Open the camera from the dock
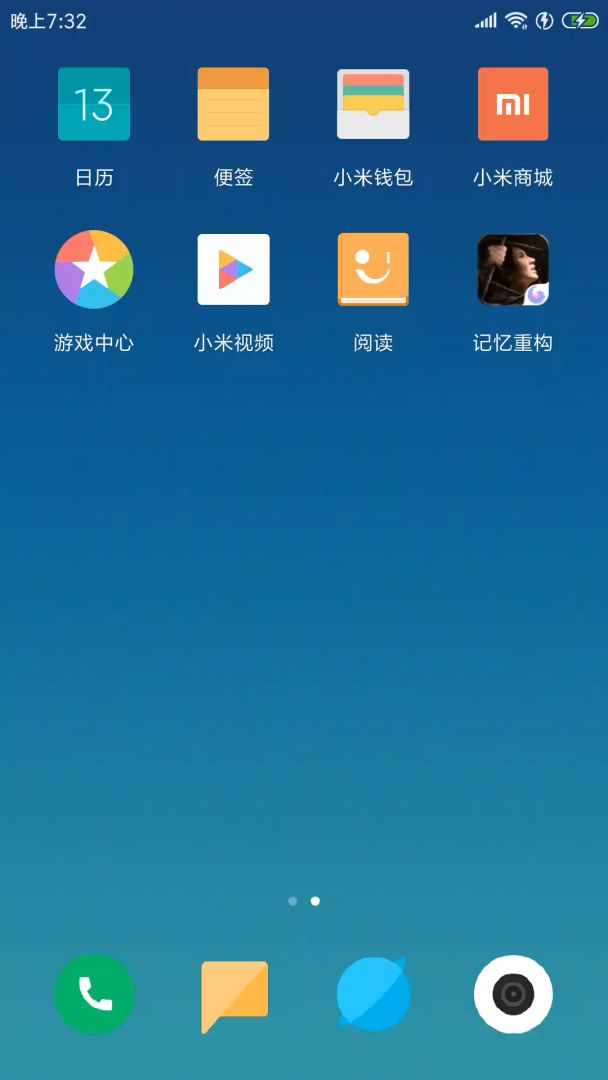Image resolution: width=608 pixels, height=1080 pixels. 513,994
